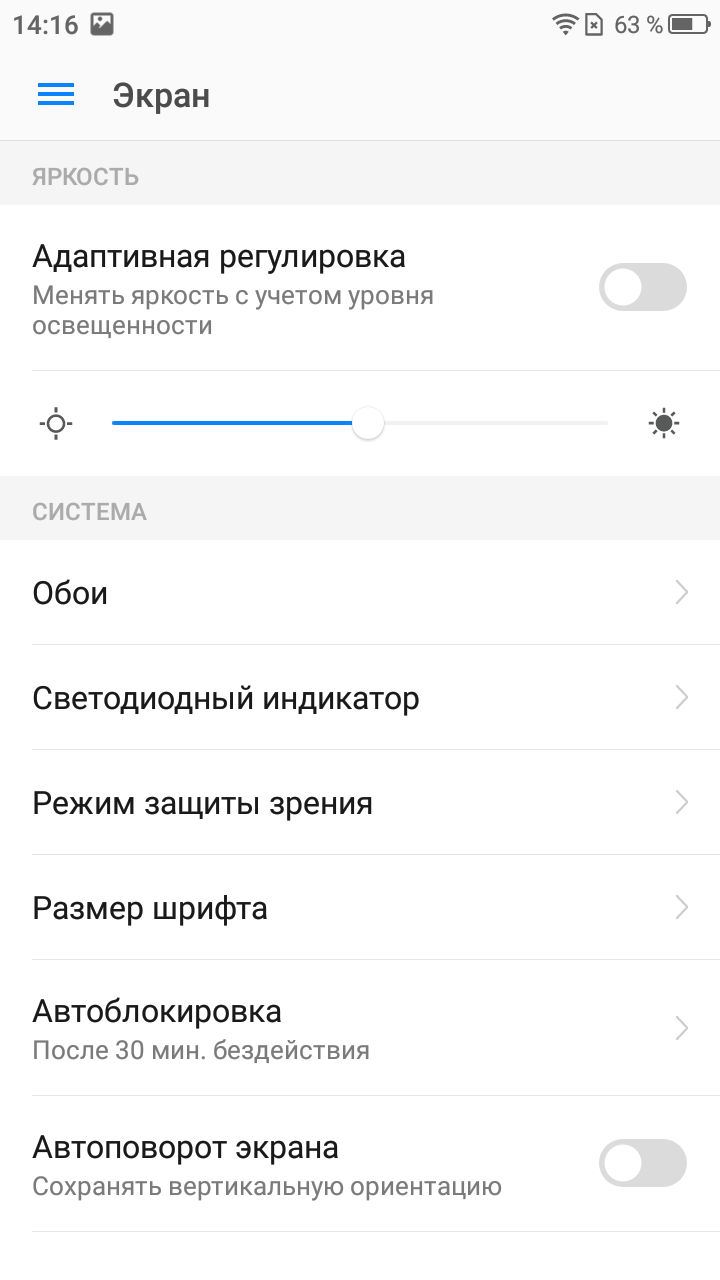Open the Автоблокировка timeout settings
720x1280 pixels.
[360, 1028]
